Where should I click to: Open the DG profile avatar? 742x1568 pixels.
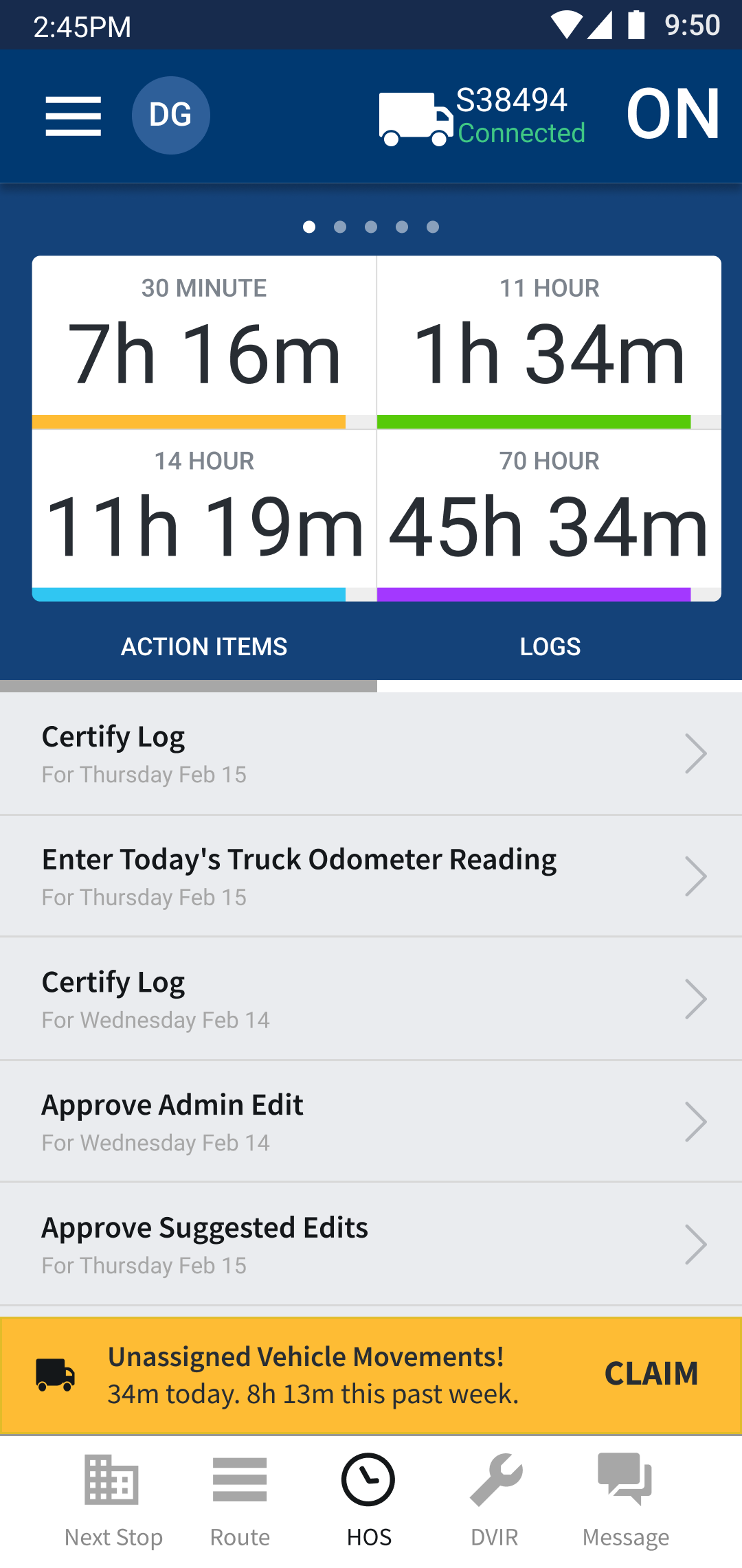coord(170,115)
